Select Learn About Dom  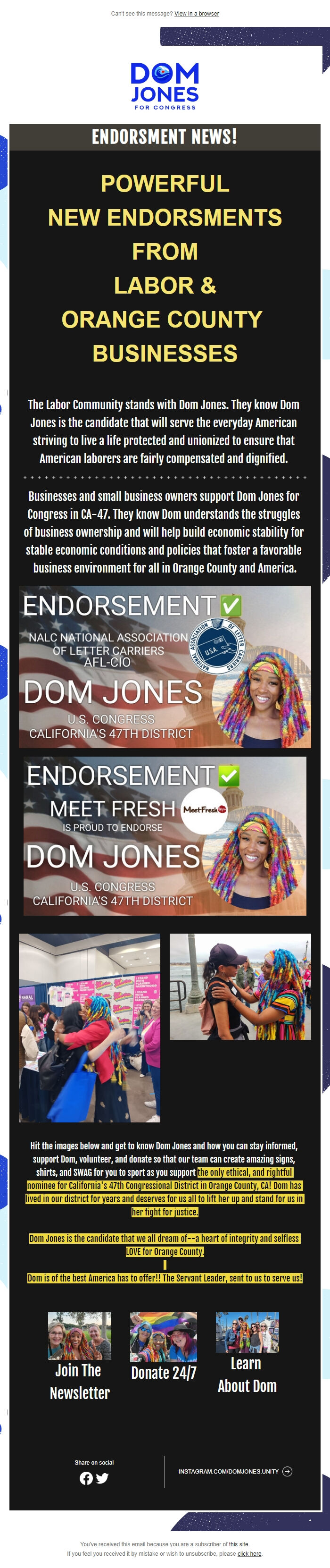pos(247,1377)
